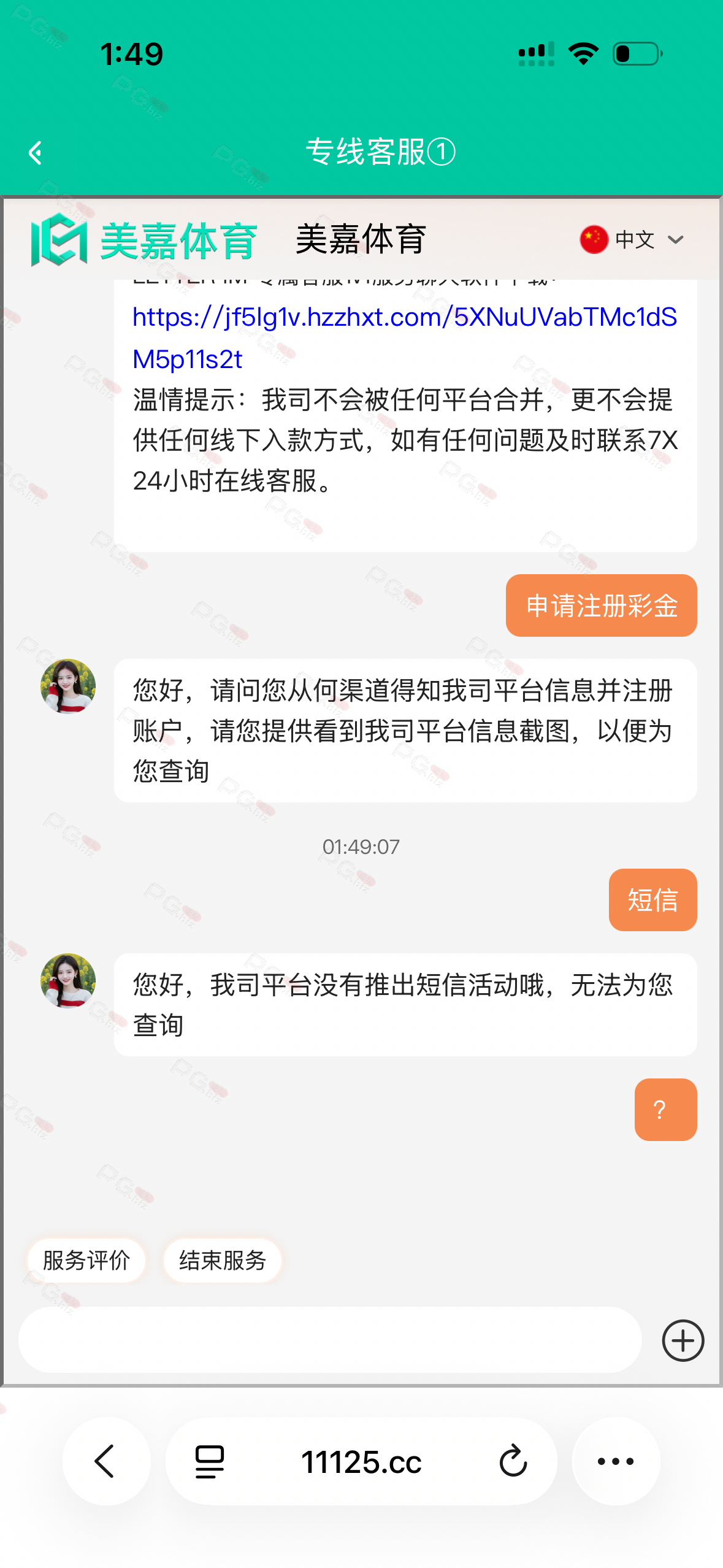Open the plus attachment menu
Image resolution: width=723 pixels, height=1568 pixels.
coord(683,1340)
